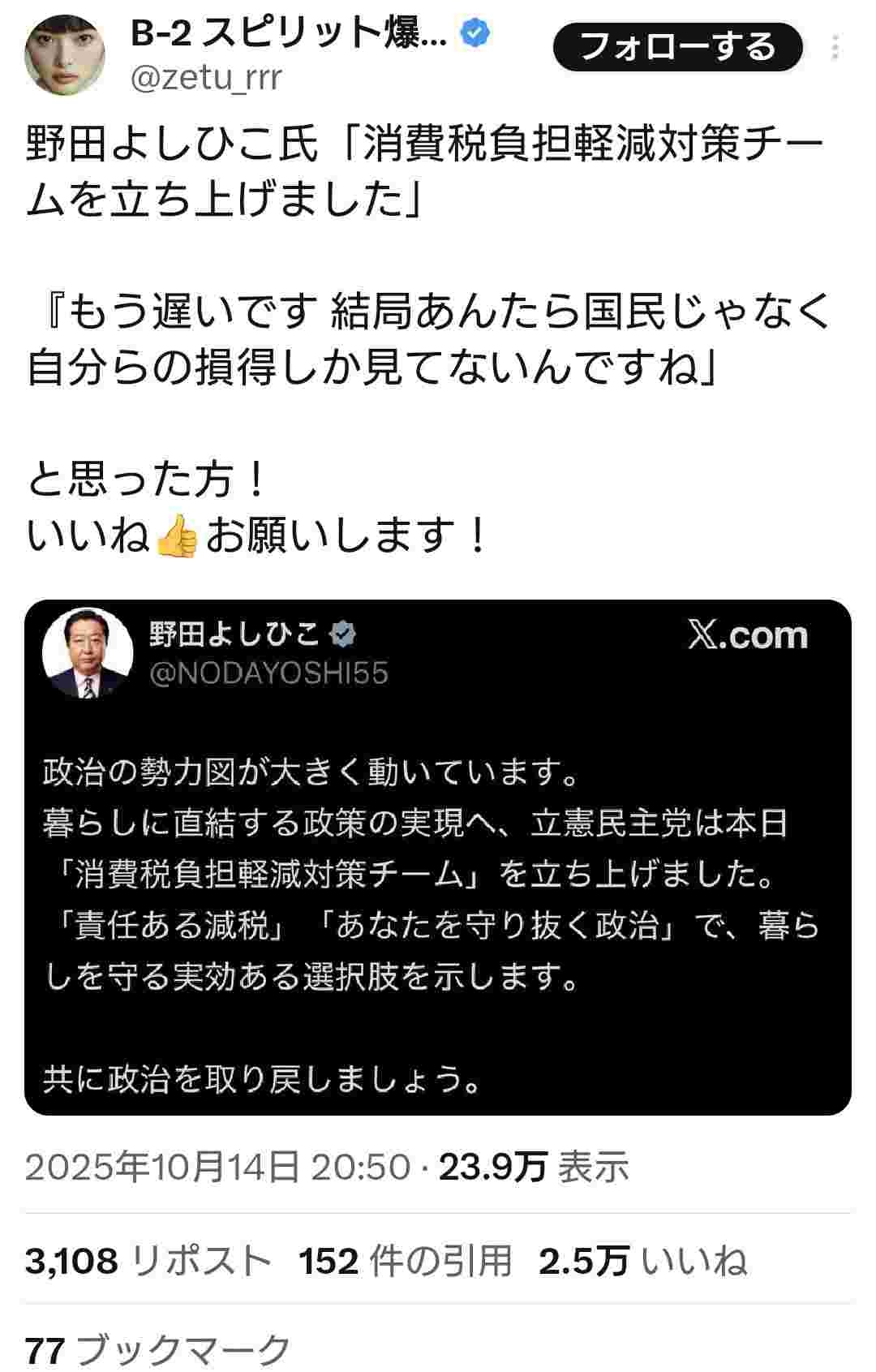
Task: Open the post overflow menu
Action: [835, 49]
